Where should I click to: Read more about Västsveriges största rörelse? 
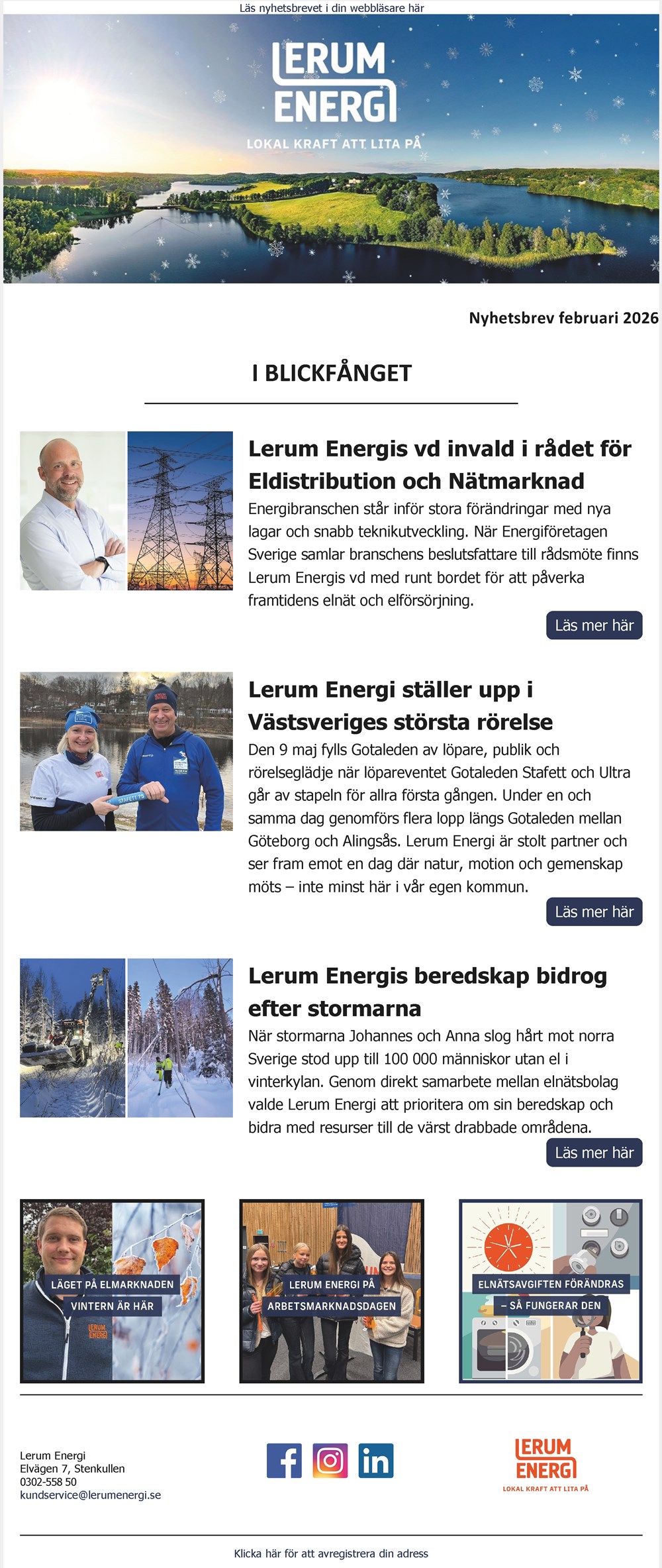coord(594,912)
